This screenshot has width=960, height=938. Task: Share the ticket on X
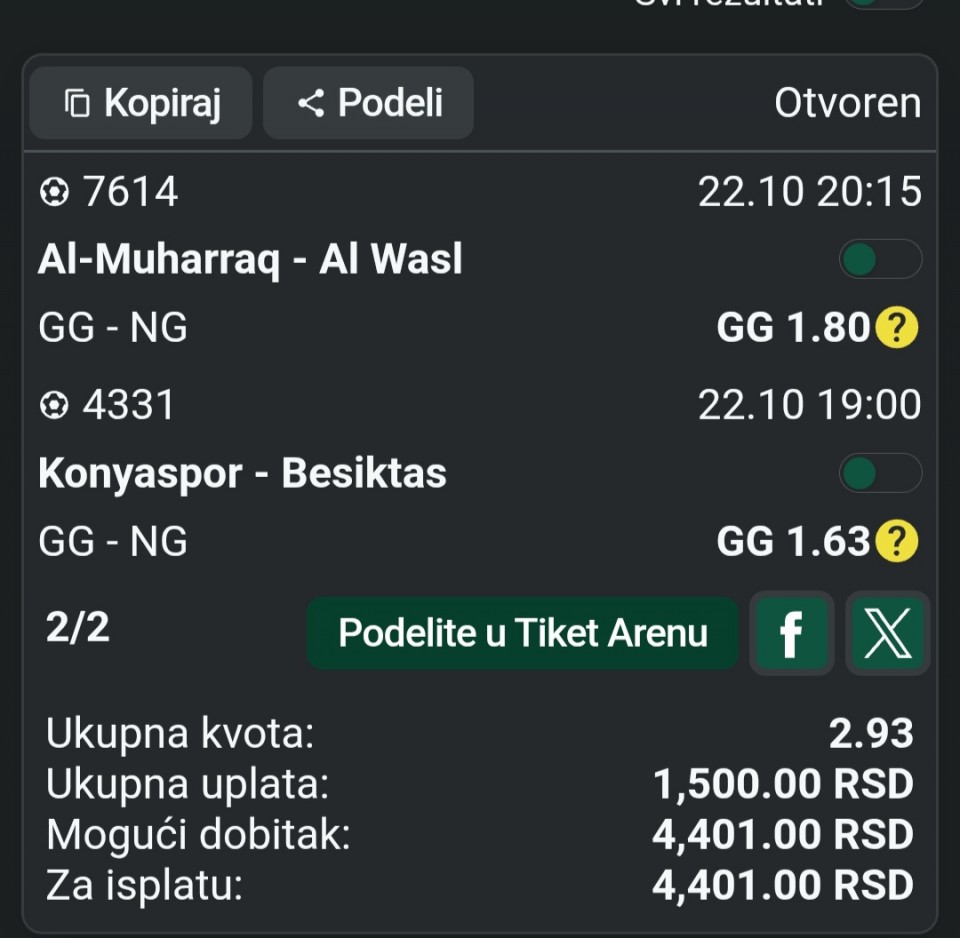(x=888, y=633)
